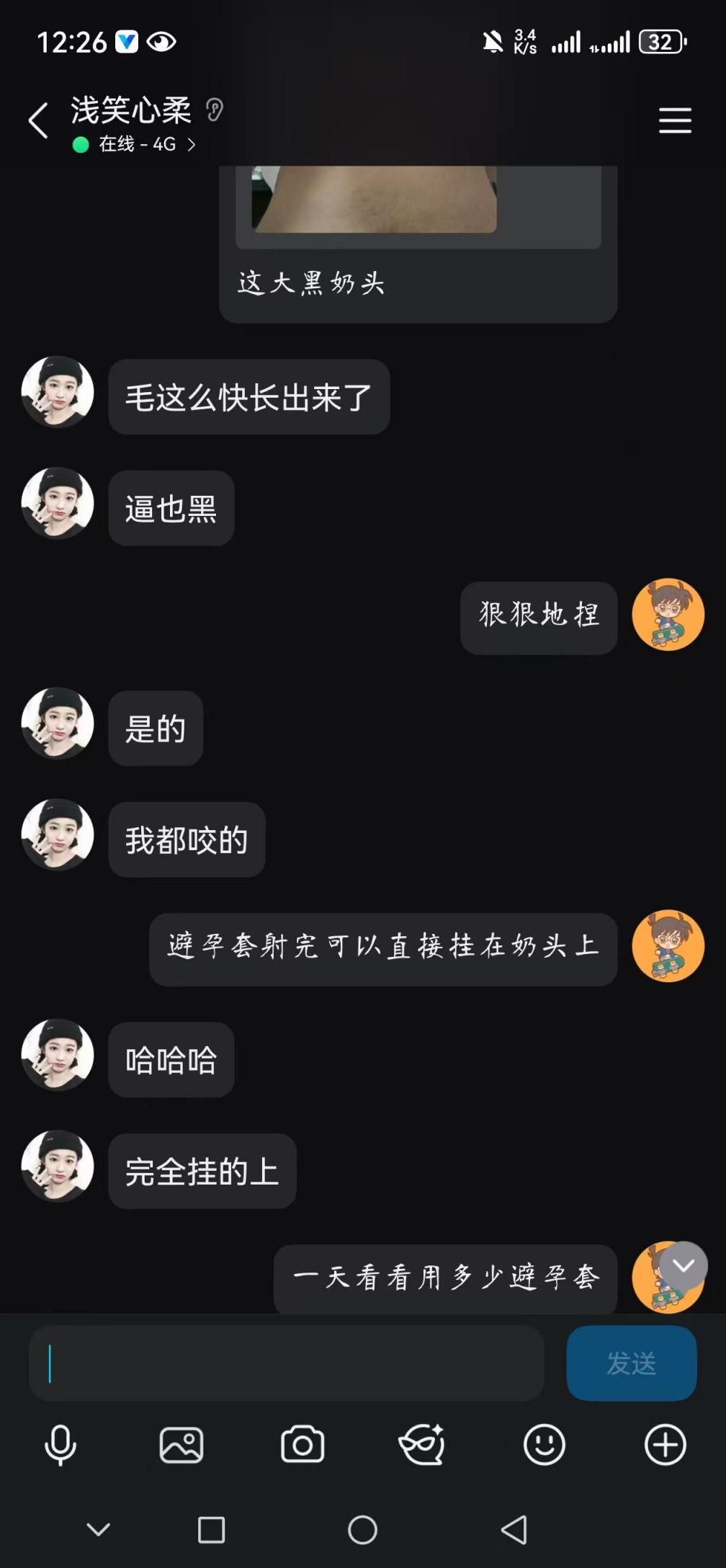Open the chat settings menu
The image size is (726, 1568).
point(675,120)
